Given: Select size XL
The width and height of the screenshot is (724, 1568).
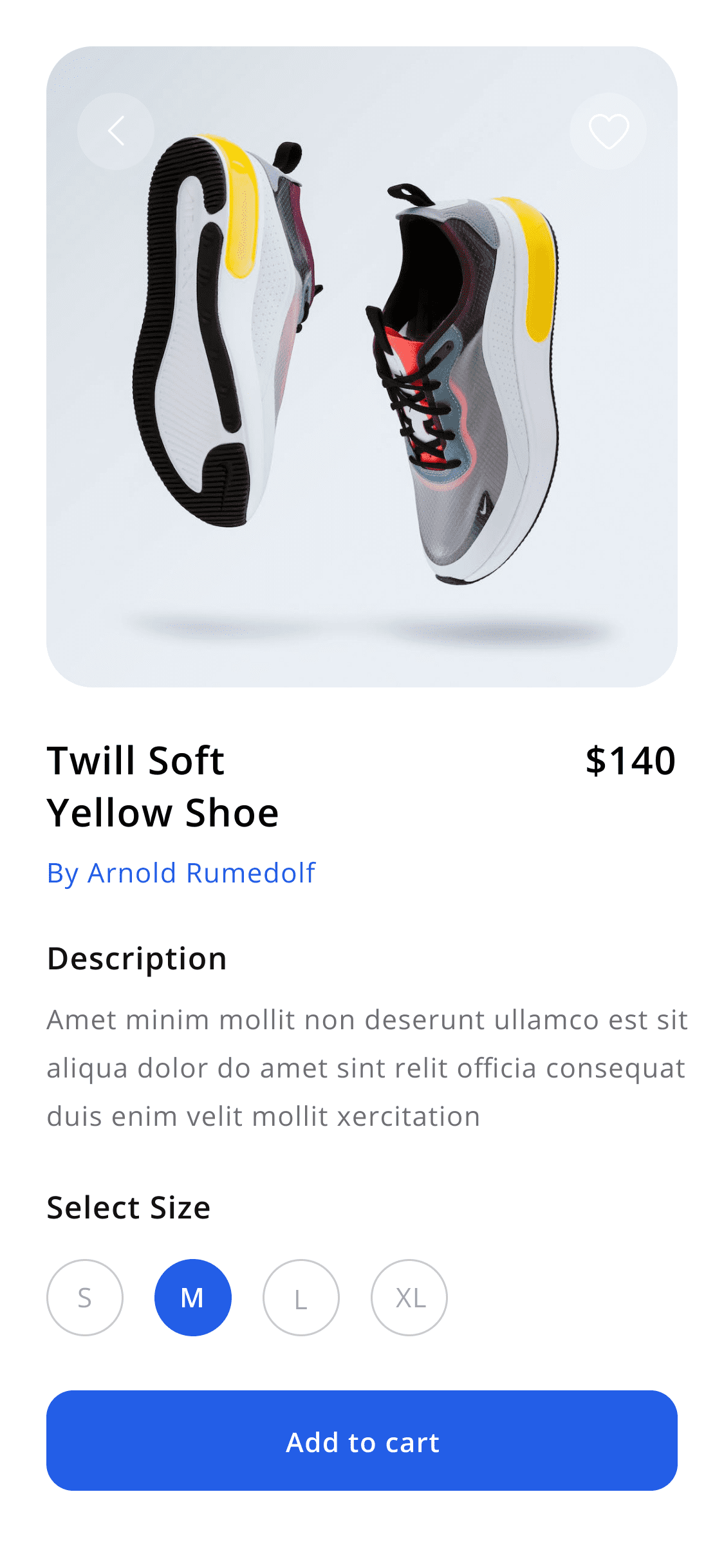Looking at the screenshot, I should click(409, 1298).
